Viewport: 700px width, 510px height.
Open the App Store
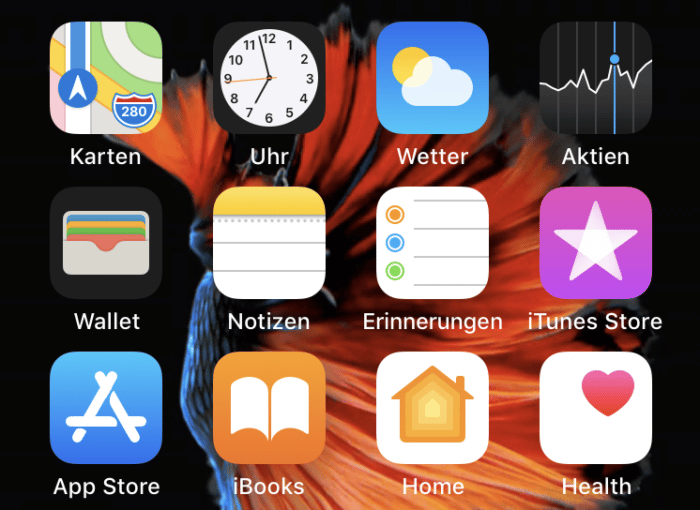pos(106,408)
